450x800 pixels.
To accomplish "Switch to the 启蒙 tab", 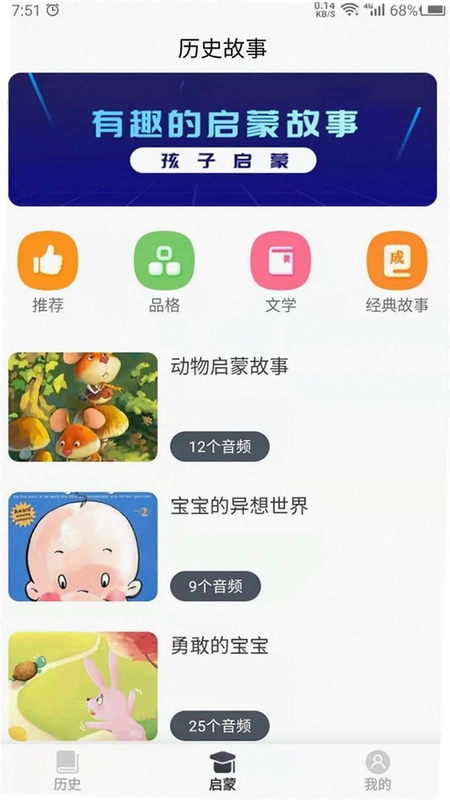I will (x=222, y=771).
